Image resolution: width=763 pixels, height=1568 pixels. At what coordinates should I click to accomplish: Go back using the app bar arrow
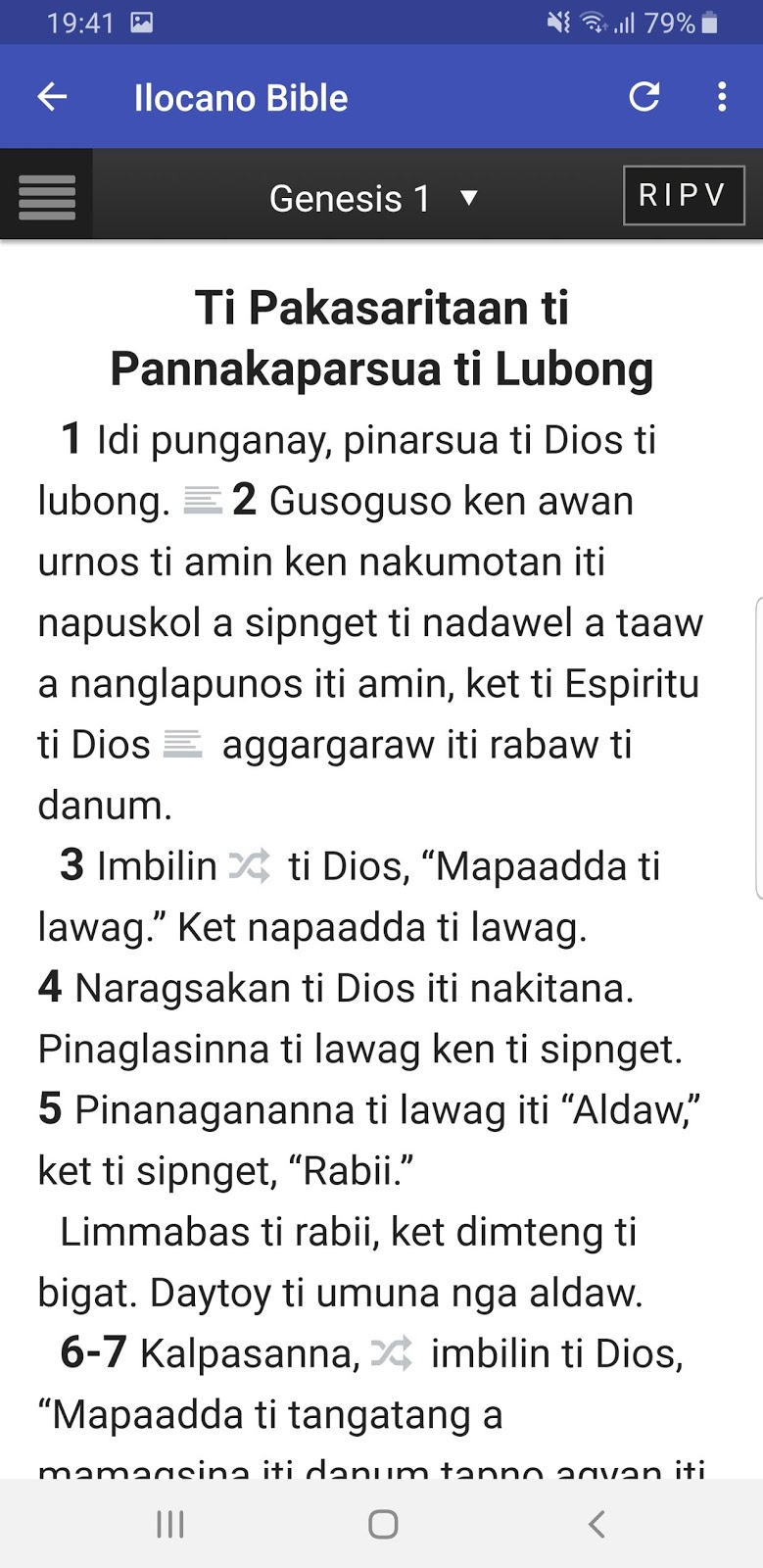[52, 96]
